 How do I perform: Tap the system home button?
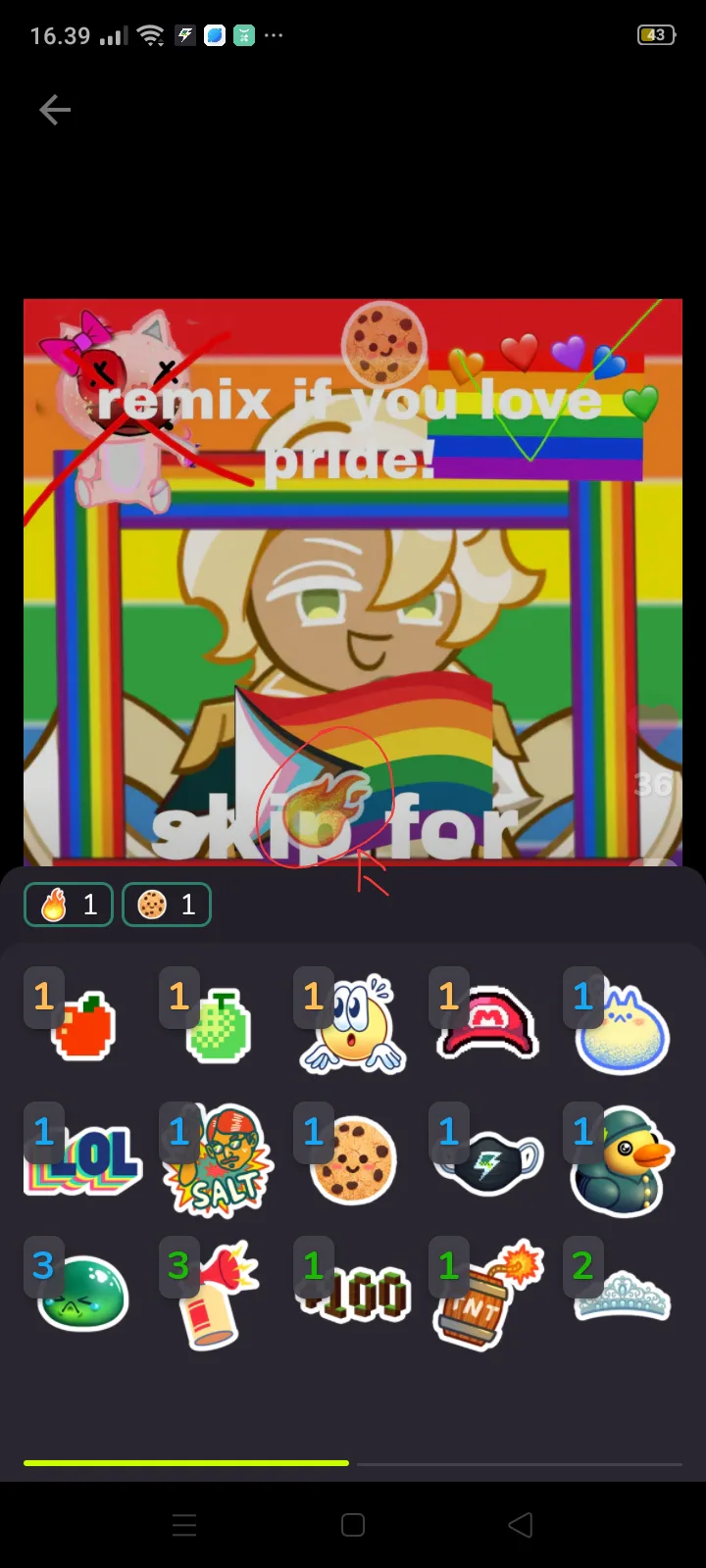[353, 1525]
